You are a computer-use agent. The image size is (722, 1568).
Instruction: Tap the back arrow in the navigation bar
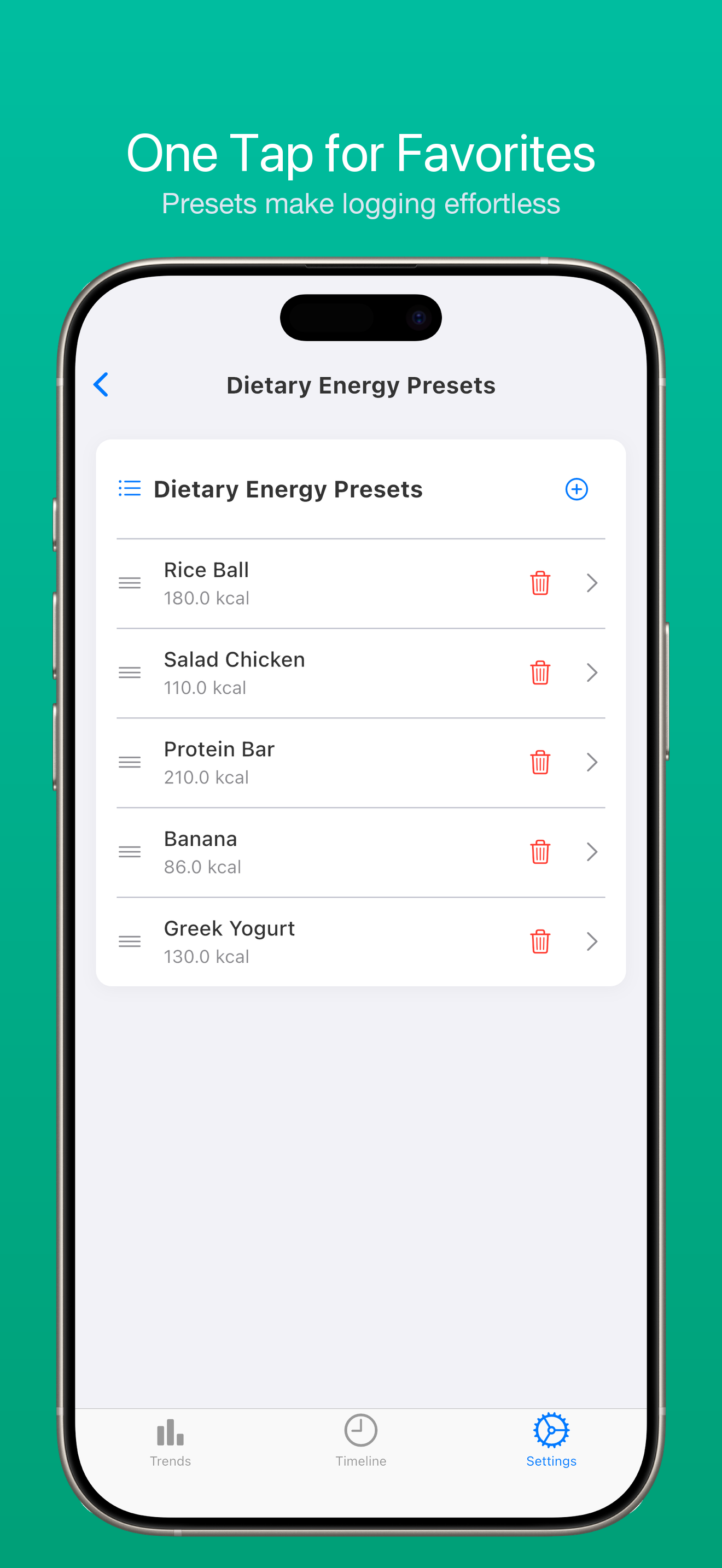coord(101,385)
